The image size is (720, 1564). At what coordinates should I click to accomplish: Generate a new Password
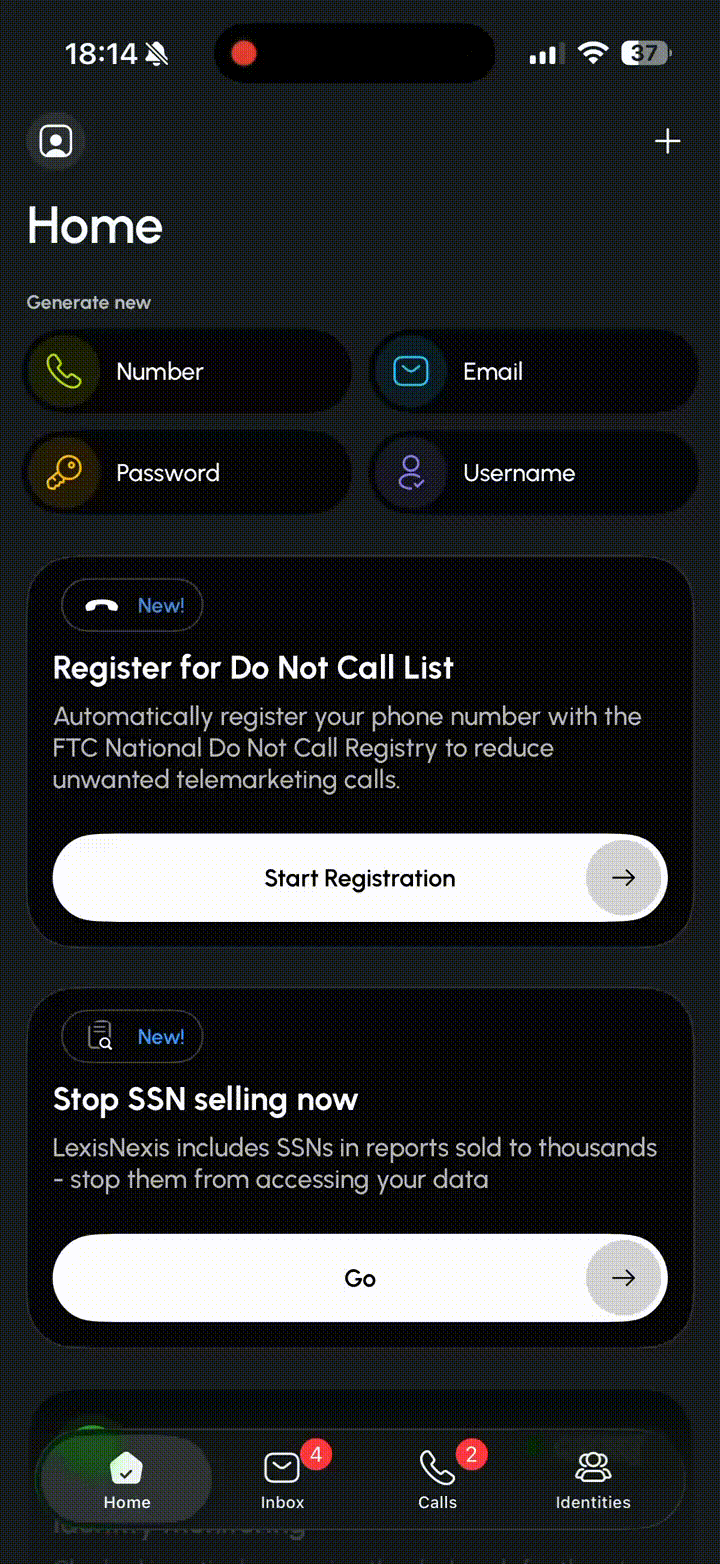(187, 473)
